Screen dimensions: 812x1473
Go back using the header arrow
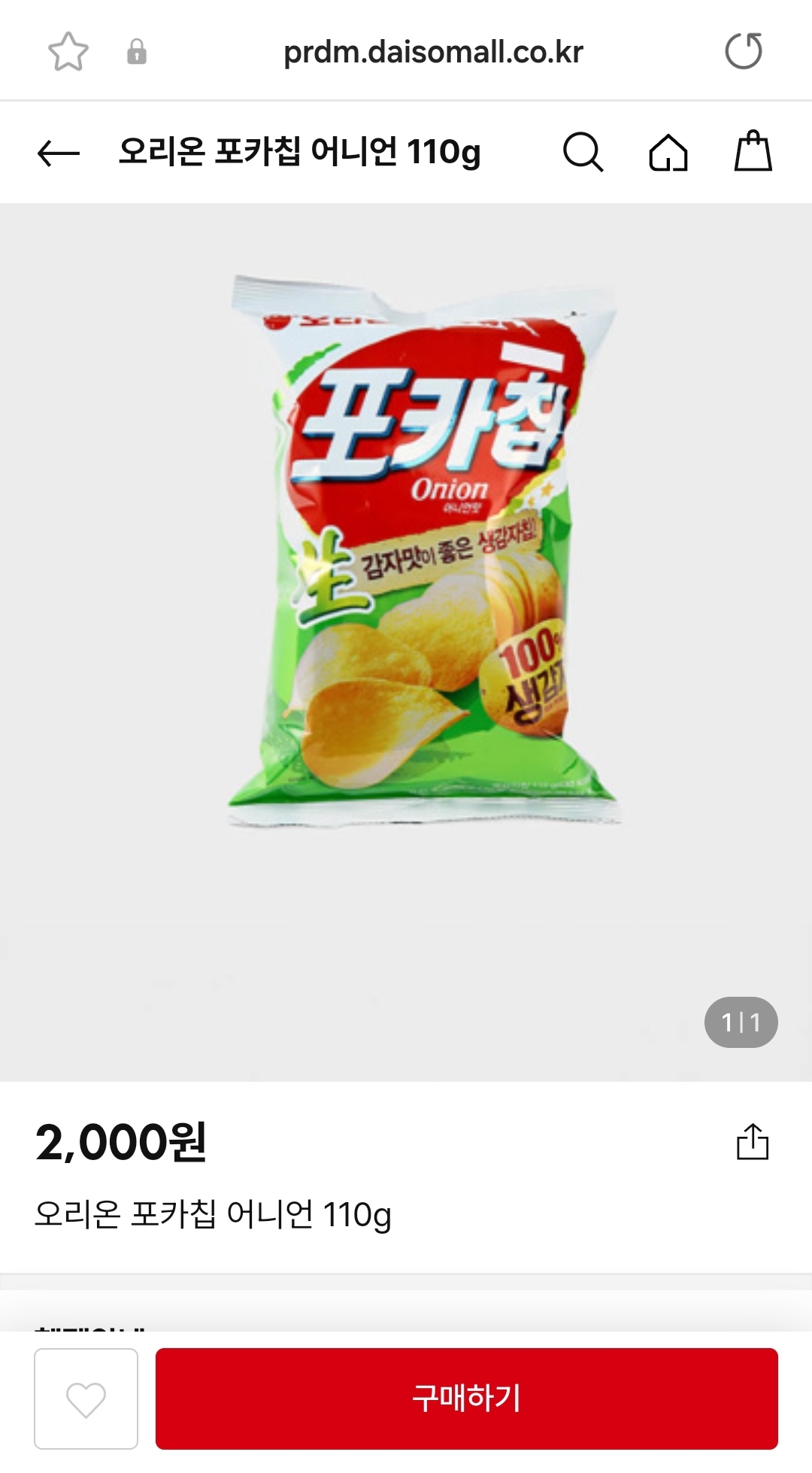tap(59, 153)
